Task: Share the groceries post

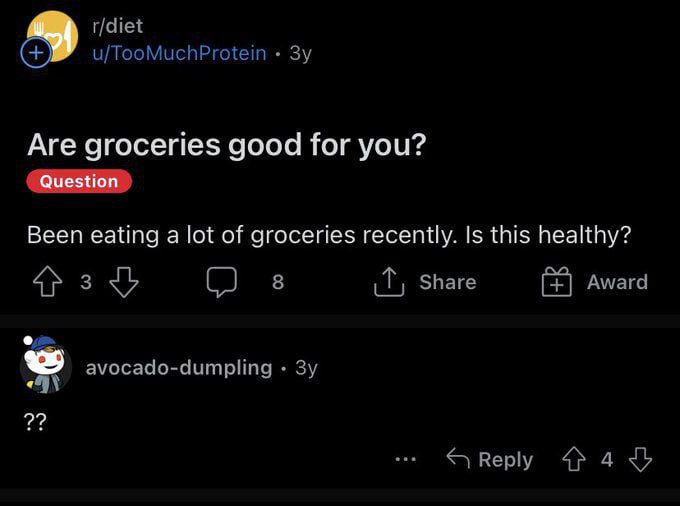Action: (425, 283)
